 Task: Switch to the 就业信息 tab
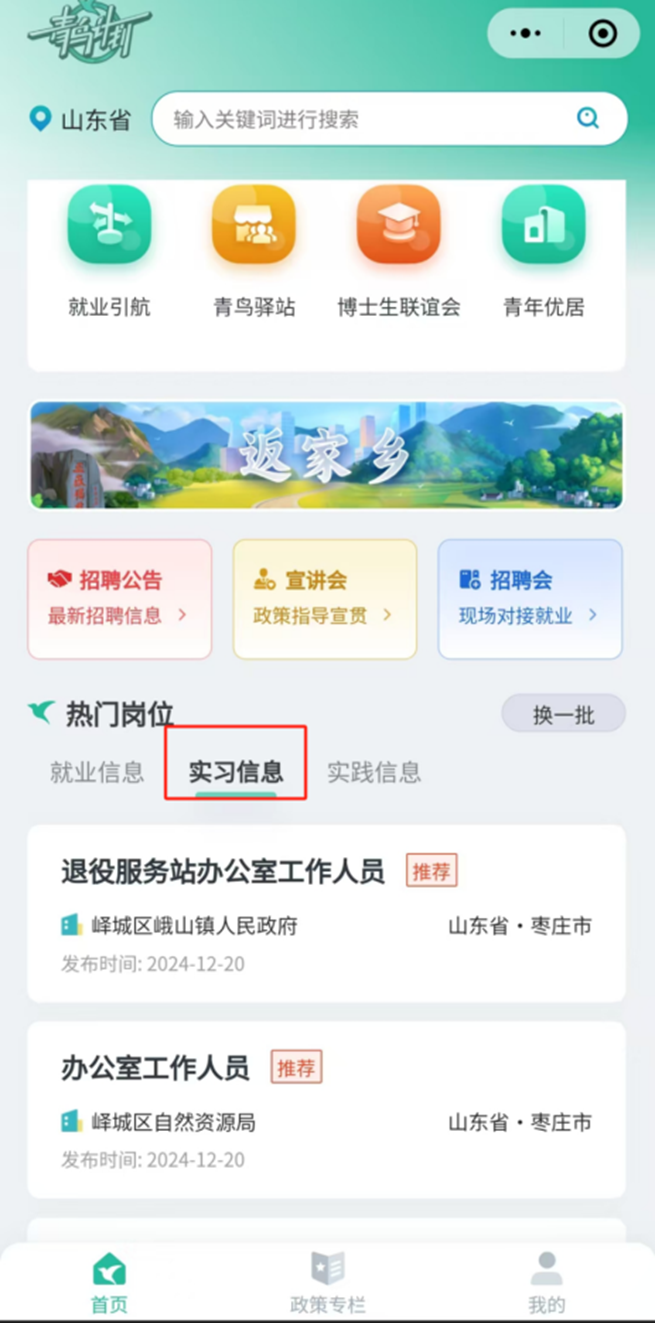click(97, 772)
